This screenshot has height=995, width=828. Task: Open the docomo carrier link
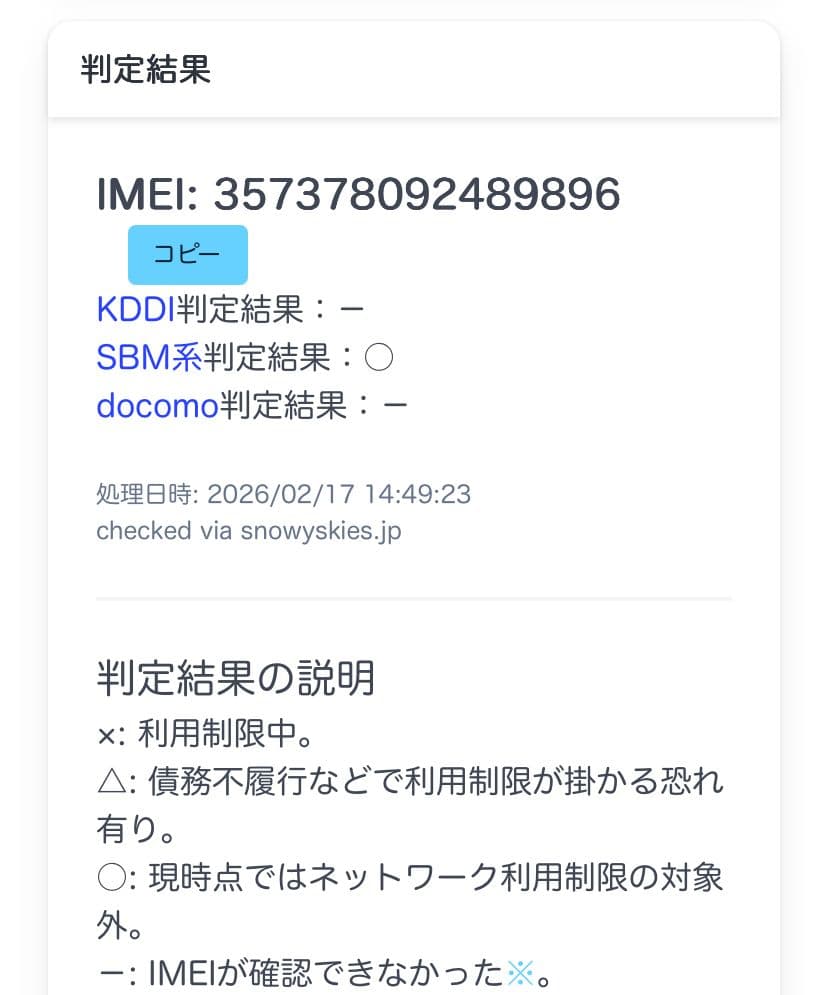pos(158,405)
